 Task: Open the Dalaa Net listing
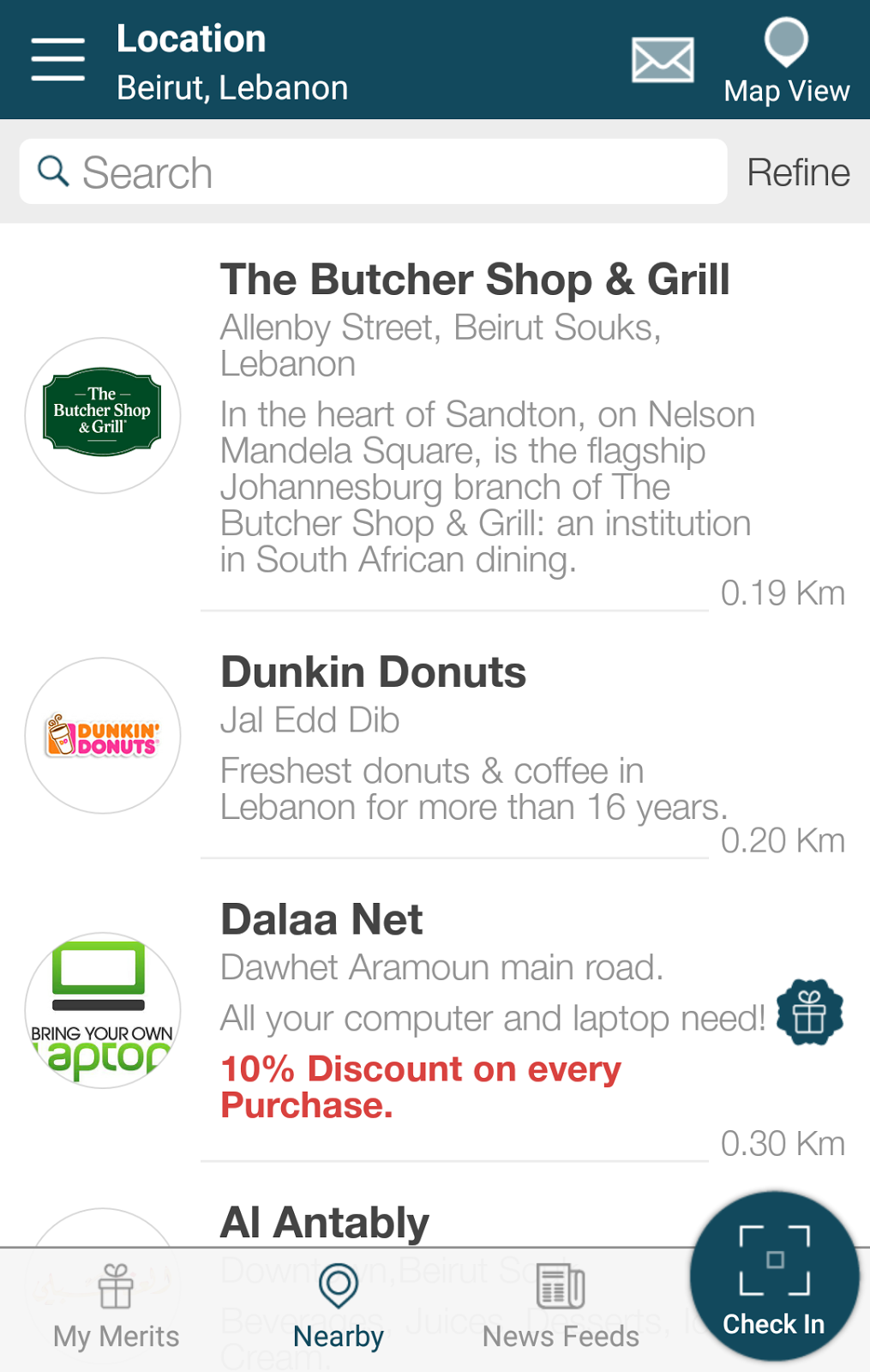tap(321, 920)
